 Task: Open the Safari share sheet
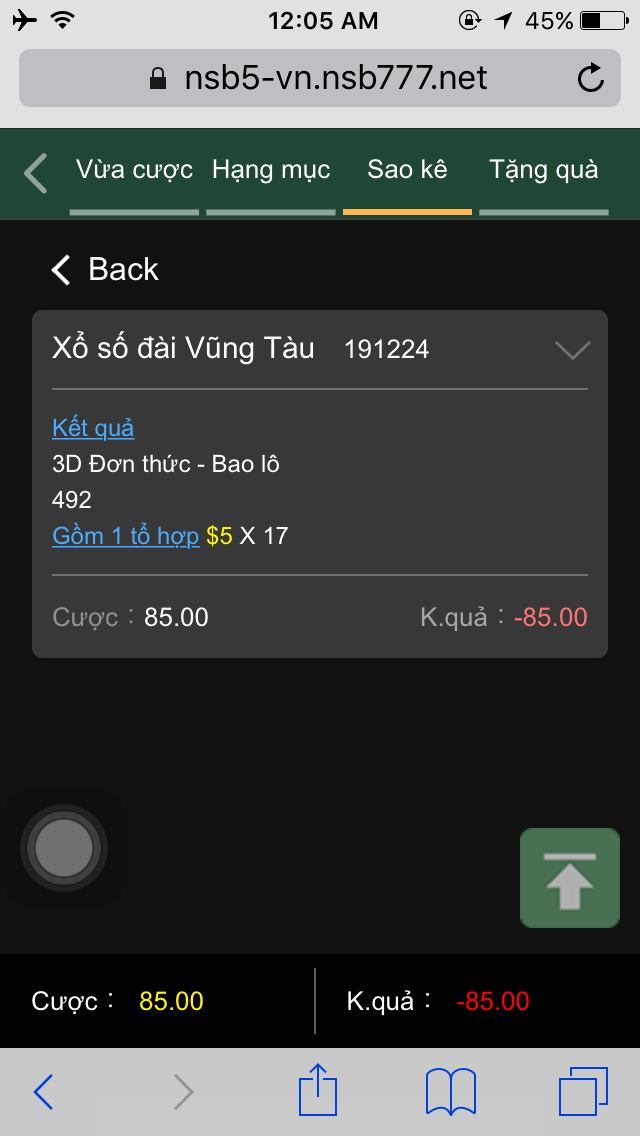(x=318, y=1091)
